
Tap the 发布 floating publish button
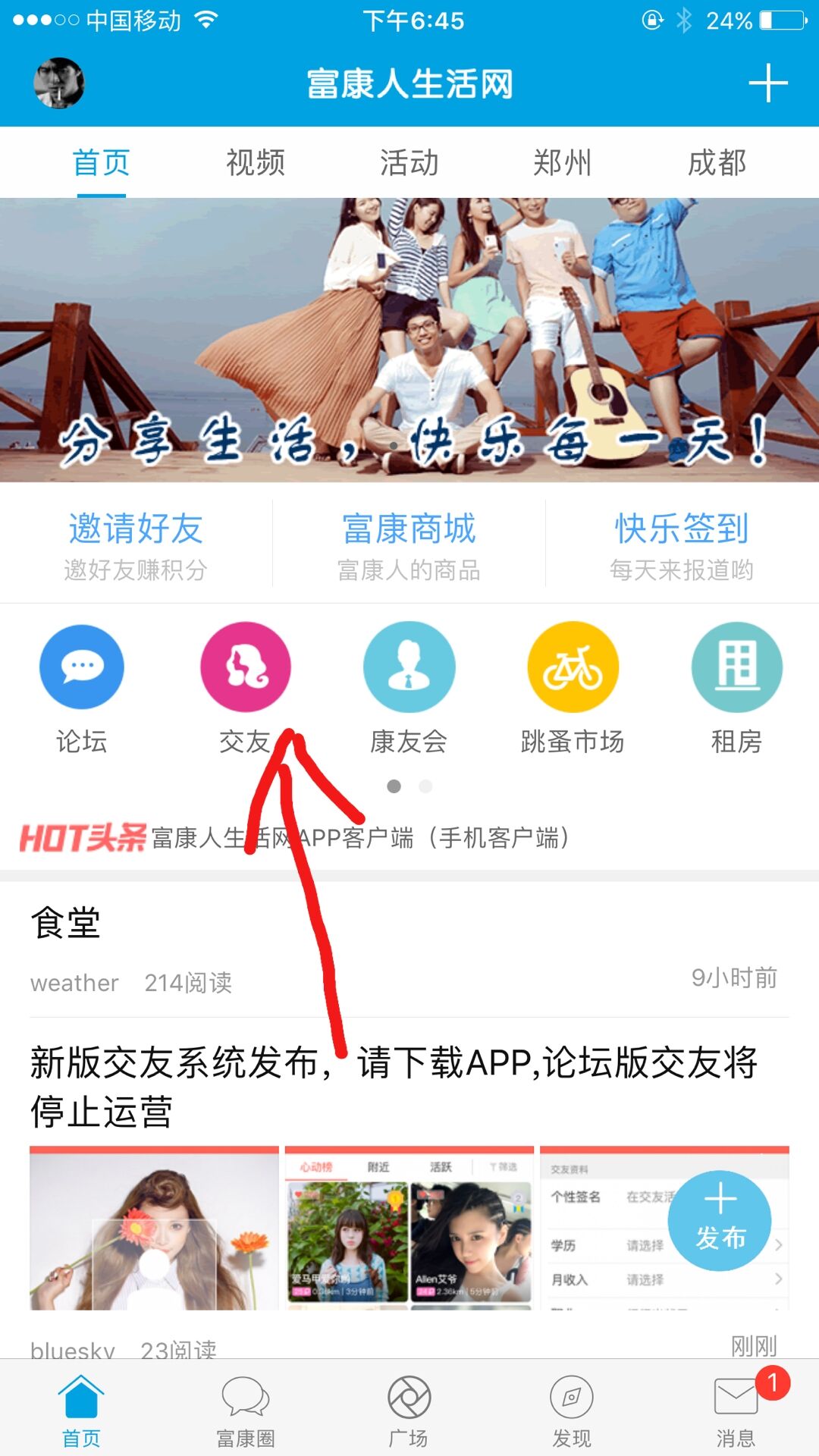tap(720, 1221)
